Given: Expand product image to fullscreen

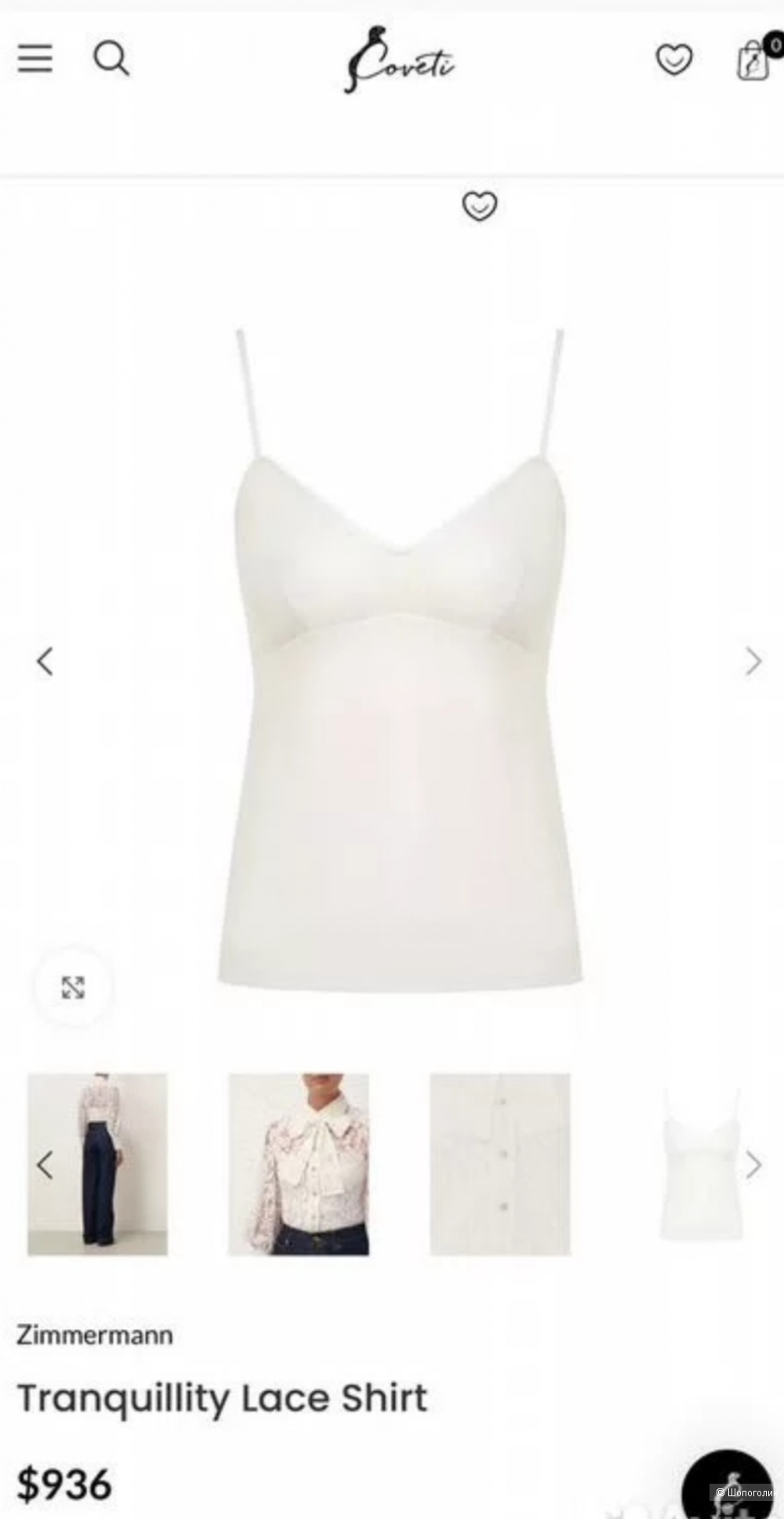Looking at the screenshot, I should [x=73, y=987].
